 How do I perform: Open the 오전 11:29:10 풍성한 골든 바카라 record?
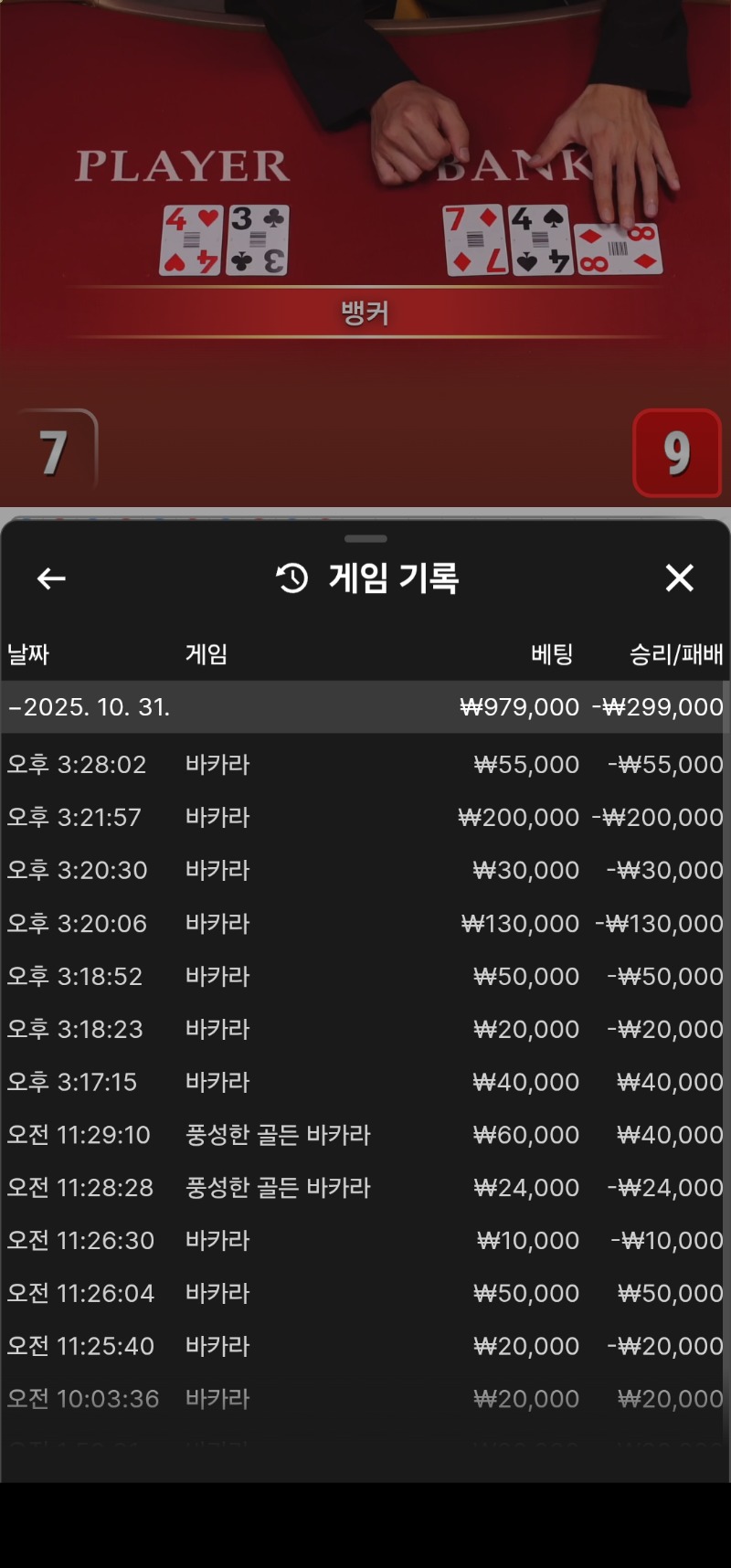[x=364, y=1135]
